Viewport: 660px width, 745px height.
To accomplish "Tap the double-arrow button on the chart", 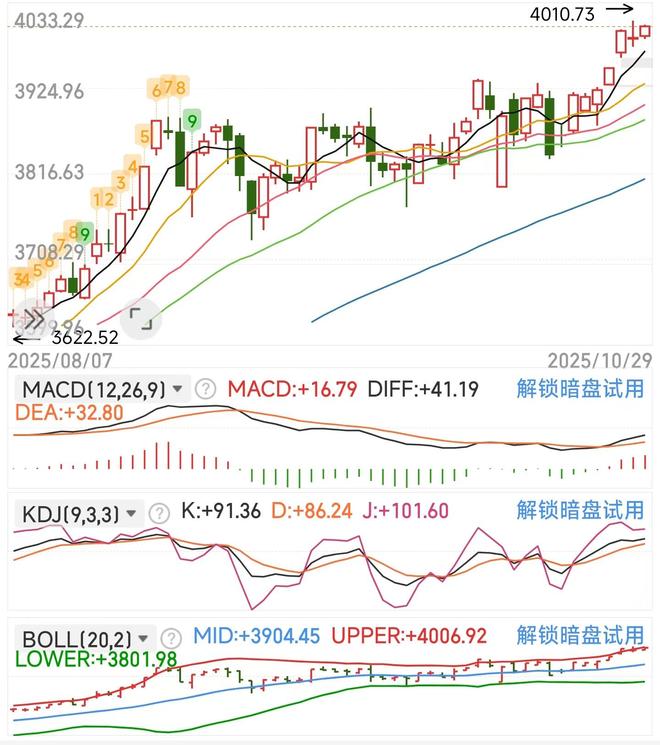I will tap(33, 319).
